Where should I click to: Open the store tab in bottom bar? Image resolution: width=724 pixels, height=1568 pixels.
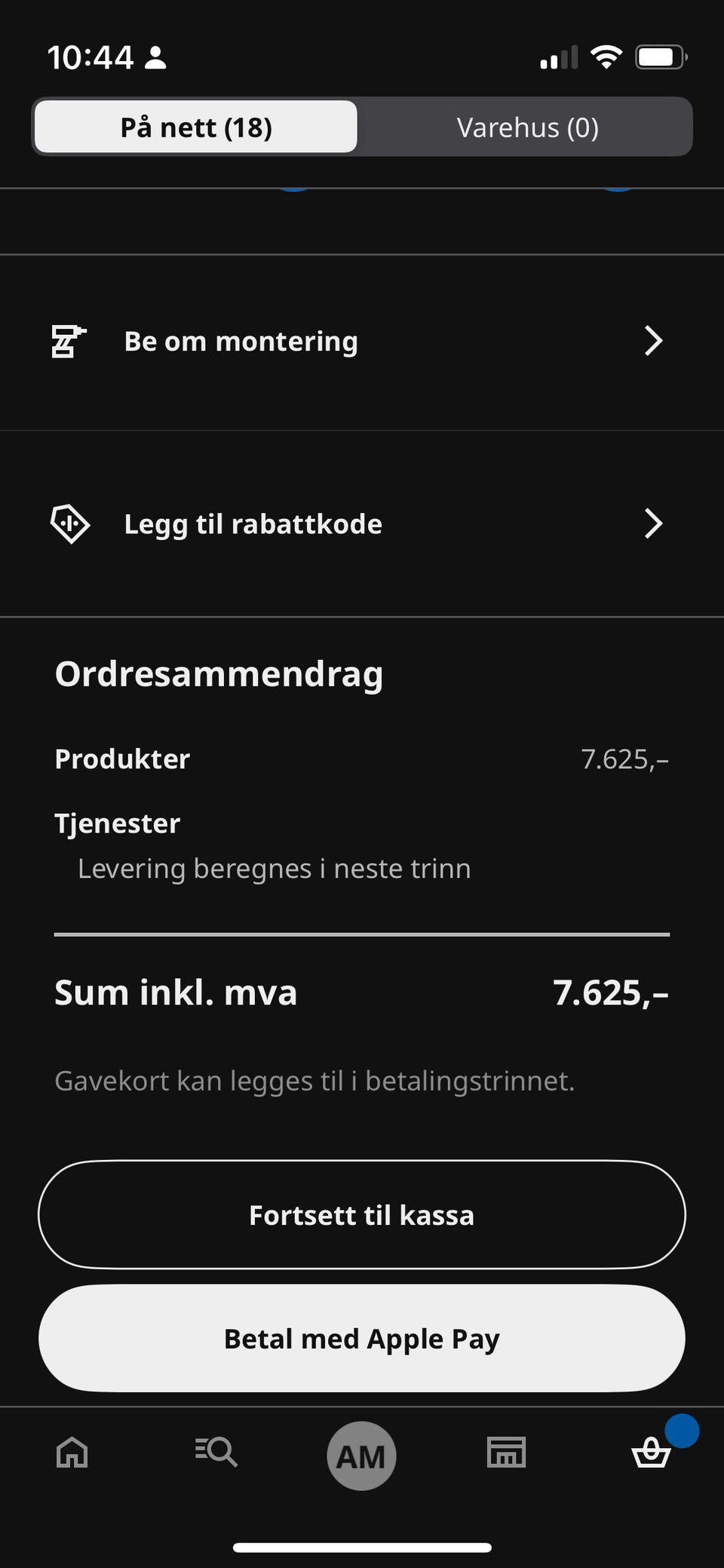506,1452
